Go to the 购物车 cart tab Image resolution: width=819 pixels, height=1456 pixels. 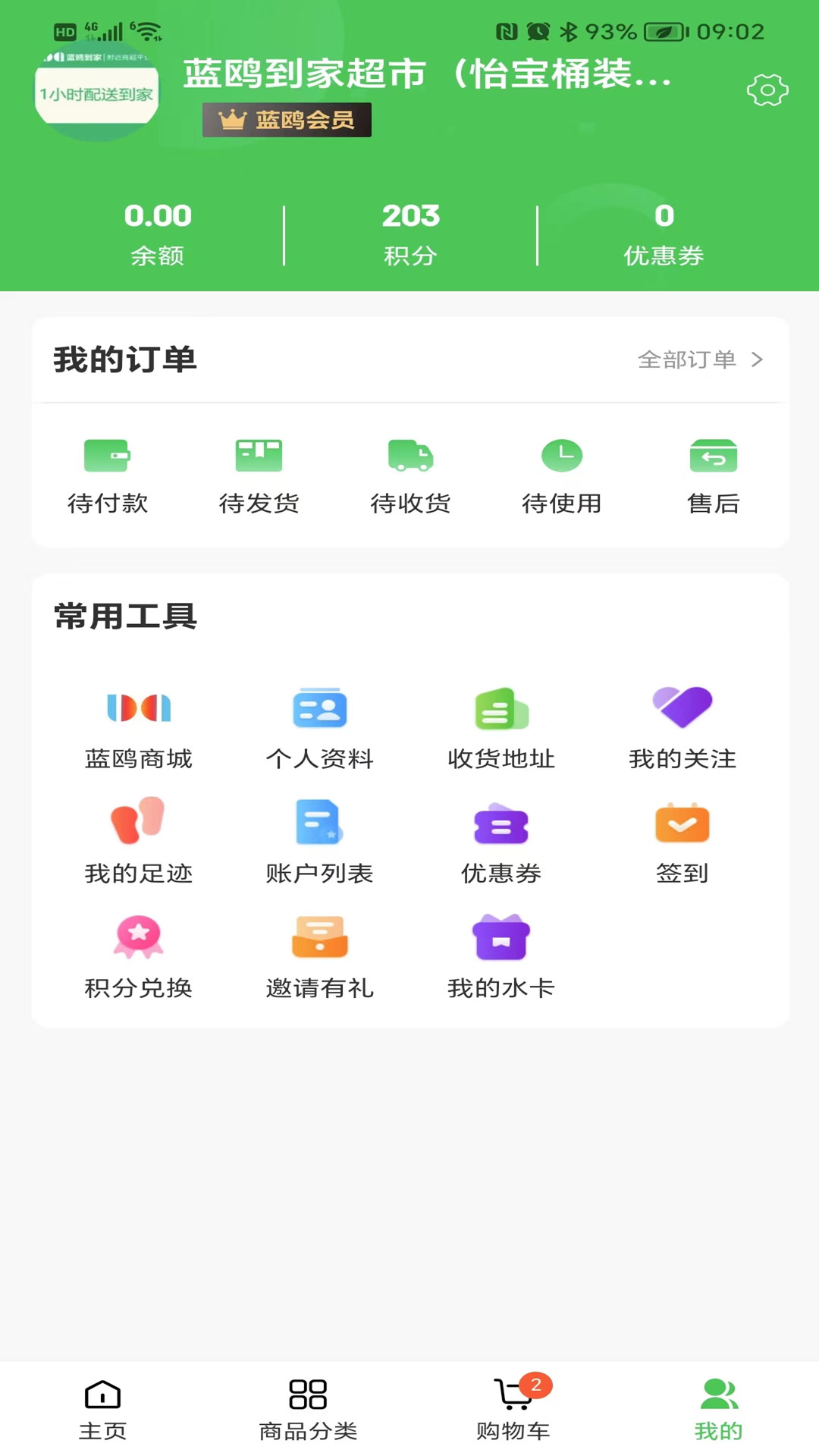pyautogui.click(x=513, y=1408)
